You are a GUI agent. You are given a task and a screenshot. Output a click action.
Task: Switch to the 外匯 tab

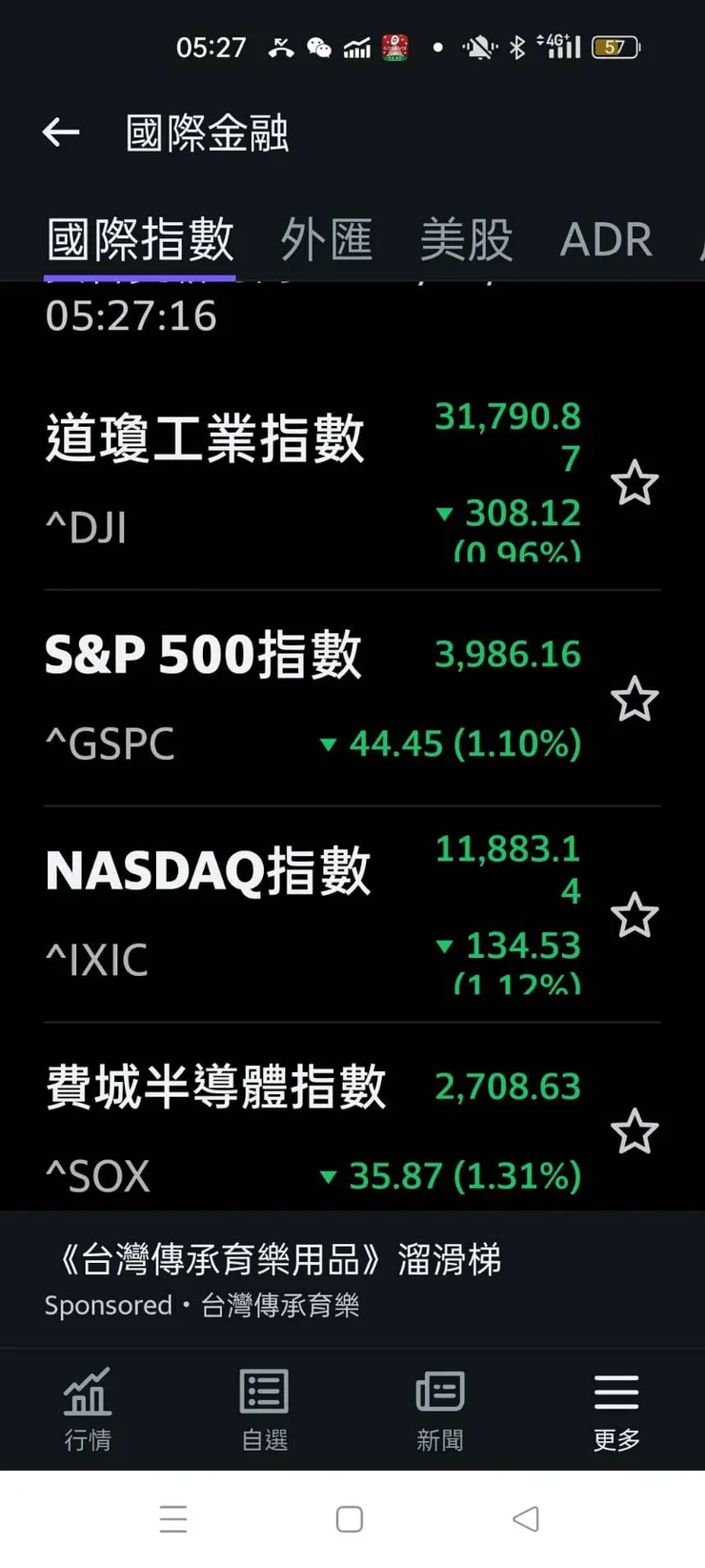(x=326, y=239)
